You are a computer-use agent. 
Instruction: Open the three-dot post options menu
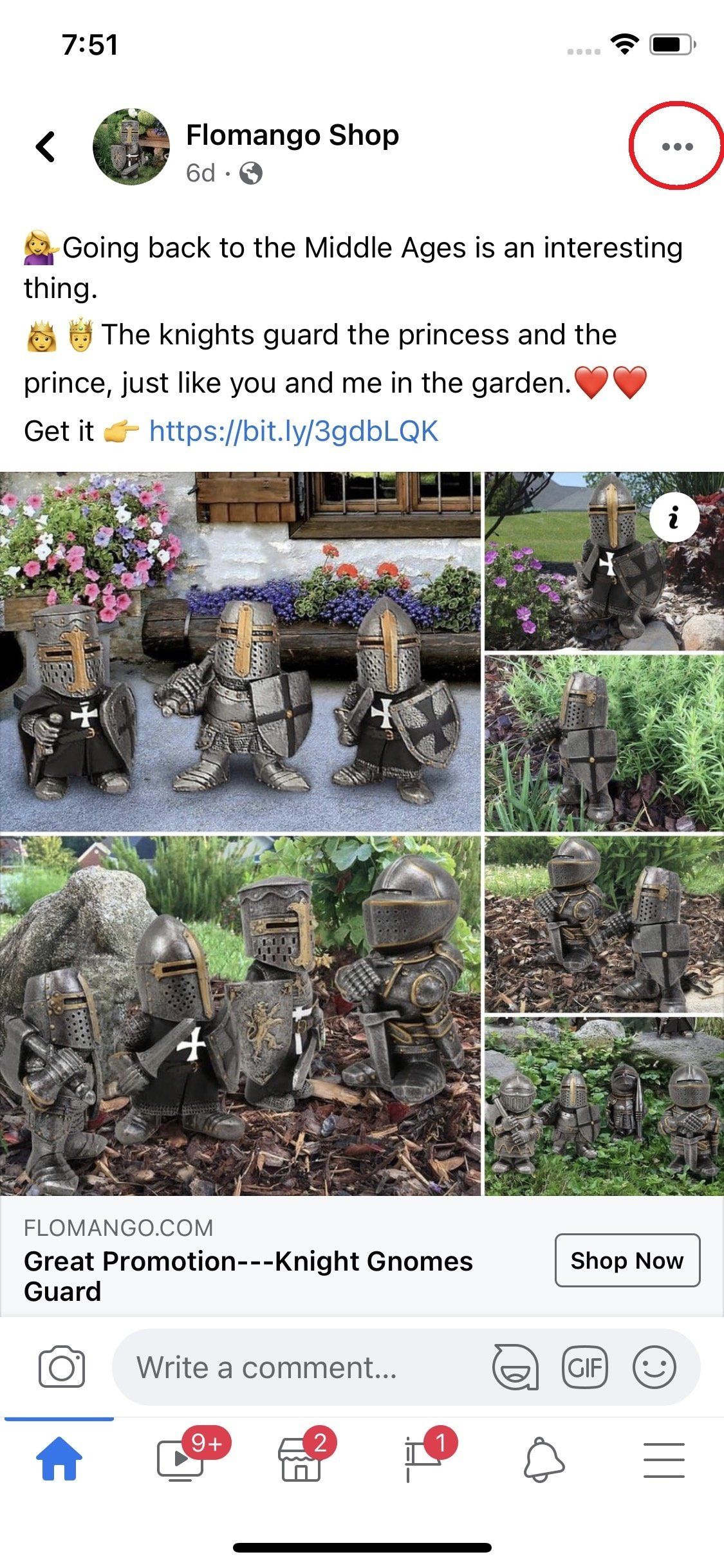677,147
